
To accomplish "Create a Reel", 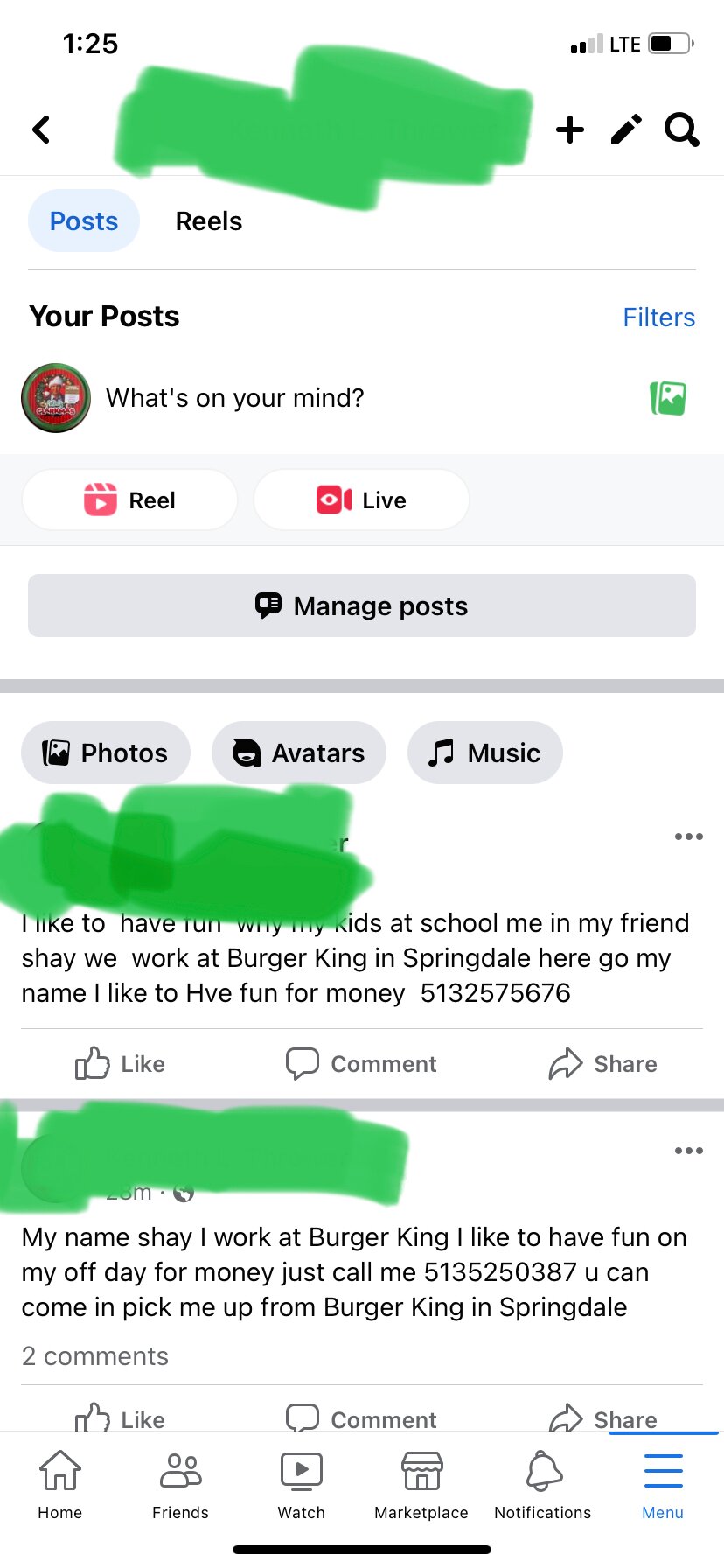I will [129, 500].
